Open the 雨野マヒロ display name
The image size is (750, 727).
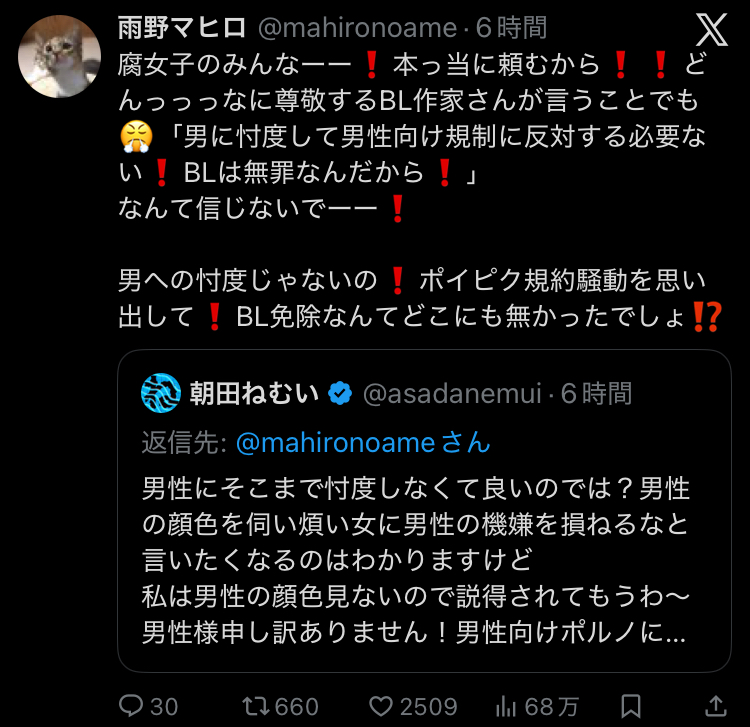(x=184, y=25)
